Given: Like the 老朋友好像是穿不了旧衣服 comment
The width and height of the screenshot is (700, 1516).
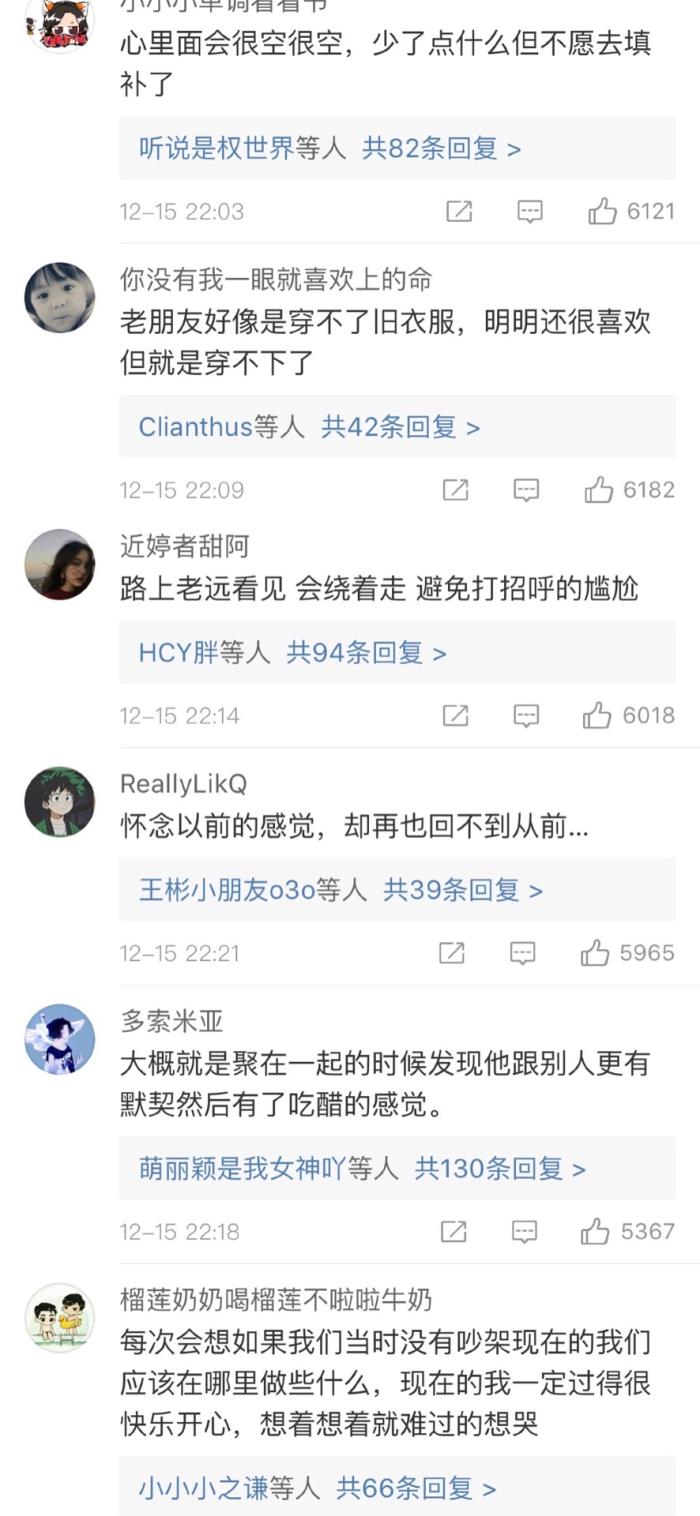Looking at the screenshot, I should coord(600,490).
